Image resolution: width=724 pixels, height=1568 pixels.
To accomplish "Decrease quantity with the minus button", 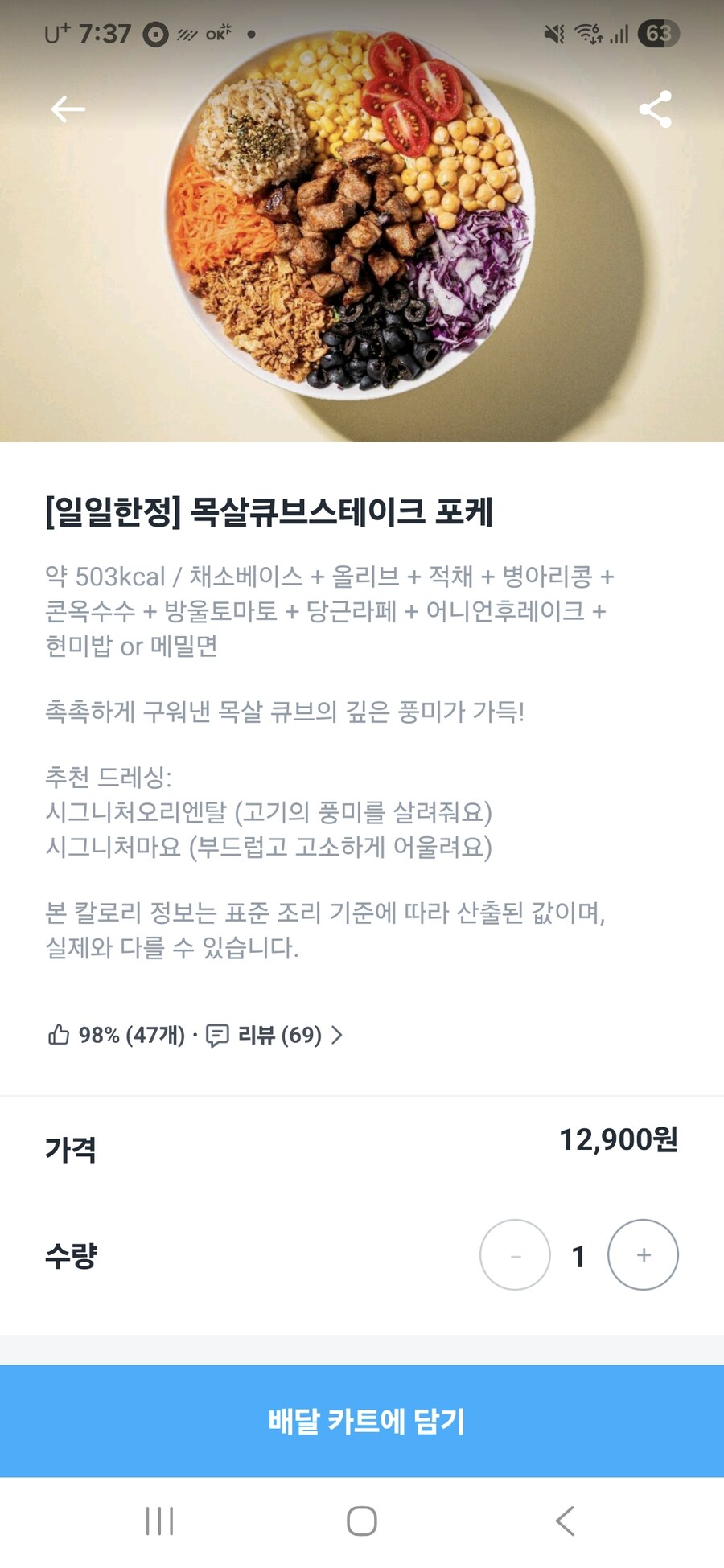I will [x=515, y=1255].
